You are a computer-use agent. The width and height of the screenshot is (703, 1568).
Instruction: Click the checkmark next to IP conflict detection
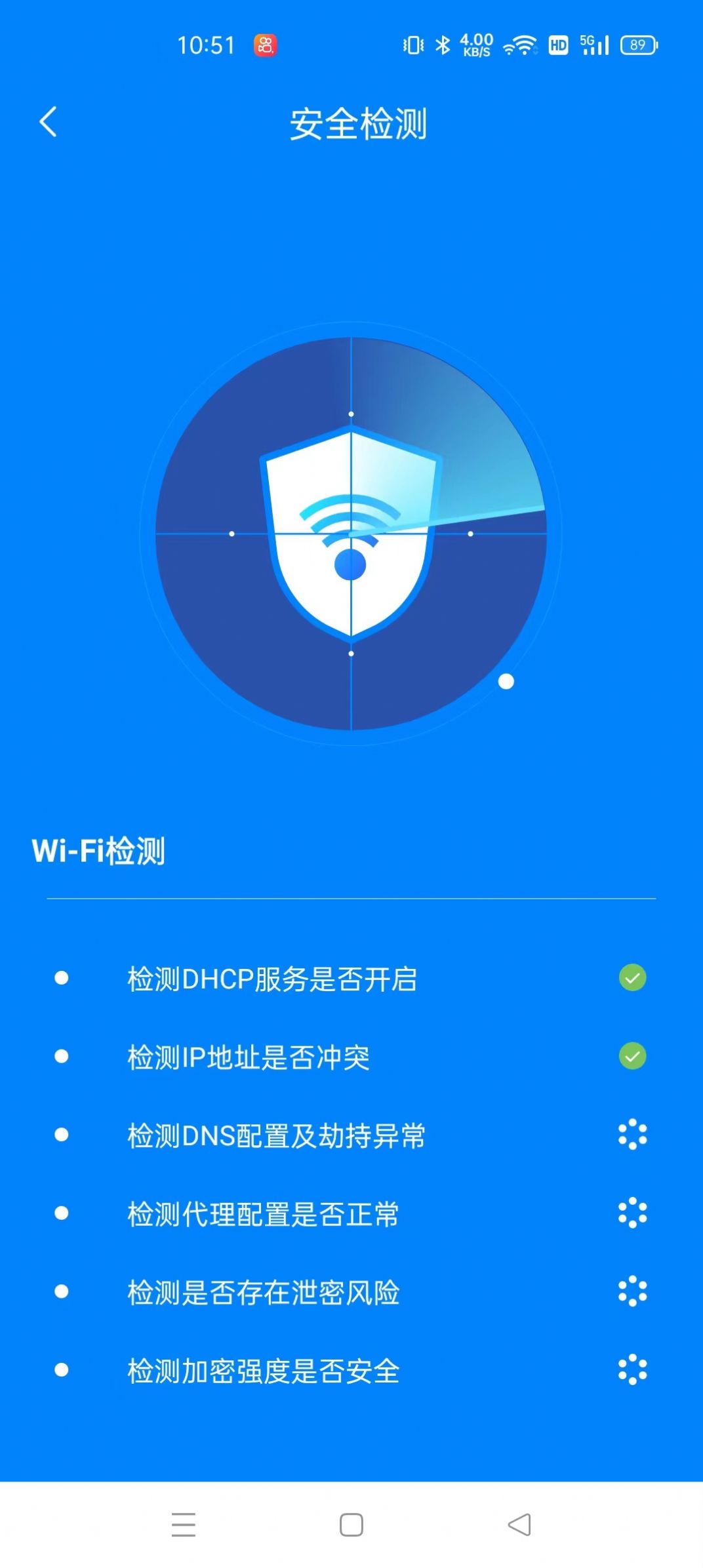point(632,1056)
